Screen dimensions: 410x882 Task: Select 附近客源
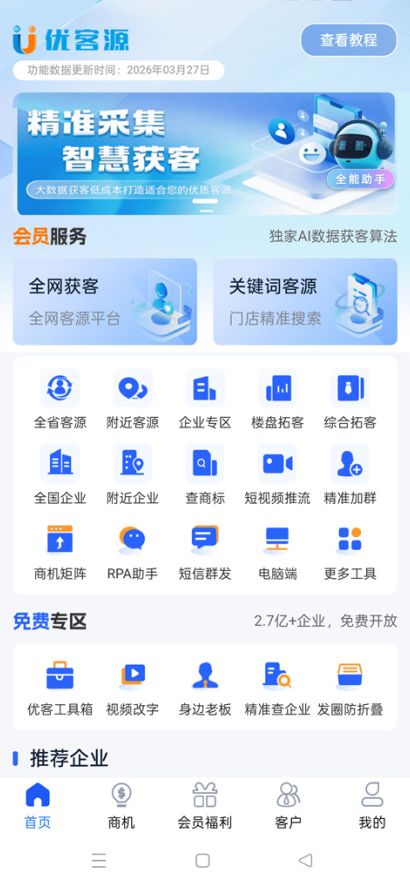[133, 399]
